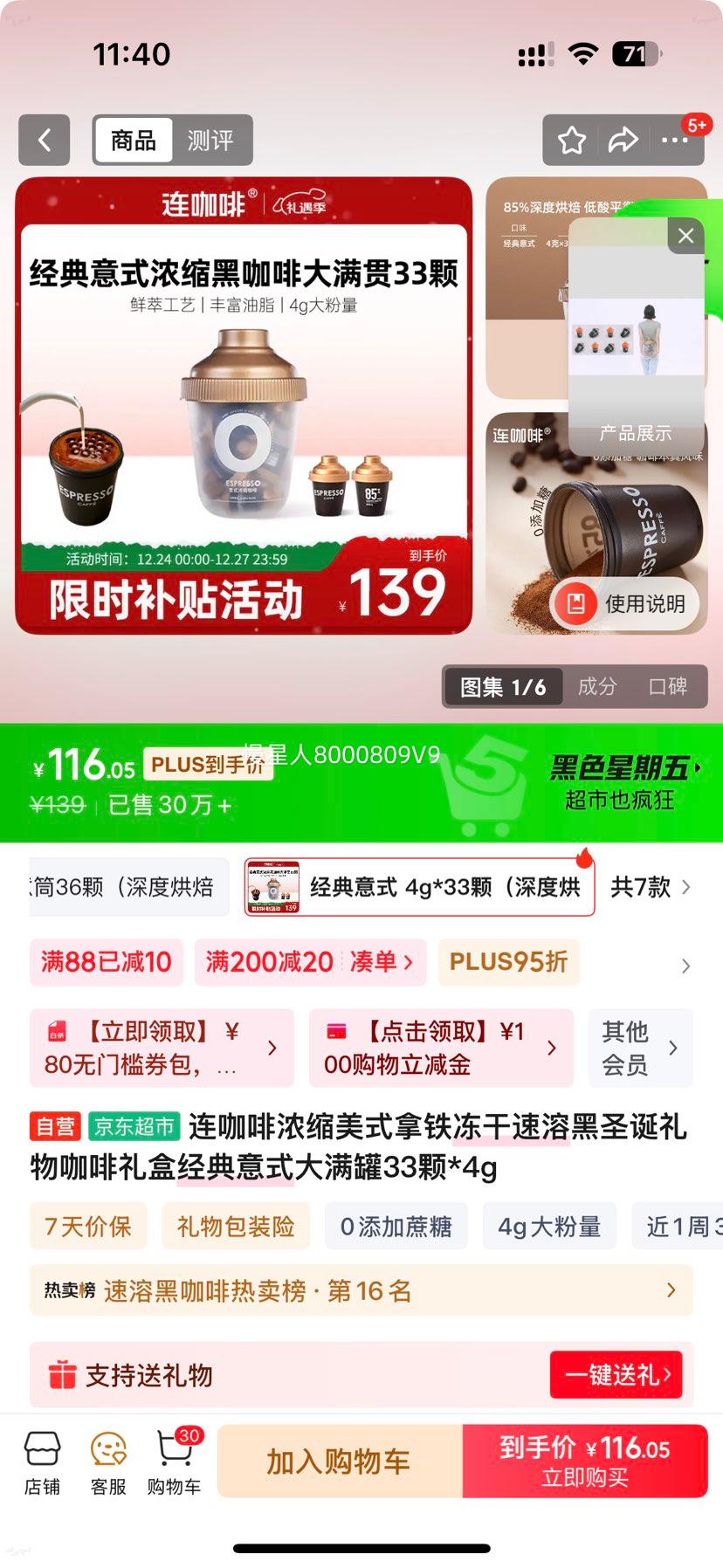Click the back arrow to leave the product page
Viewport: 723px width, 1568px height.
[45, 140]
